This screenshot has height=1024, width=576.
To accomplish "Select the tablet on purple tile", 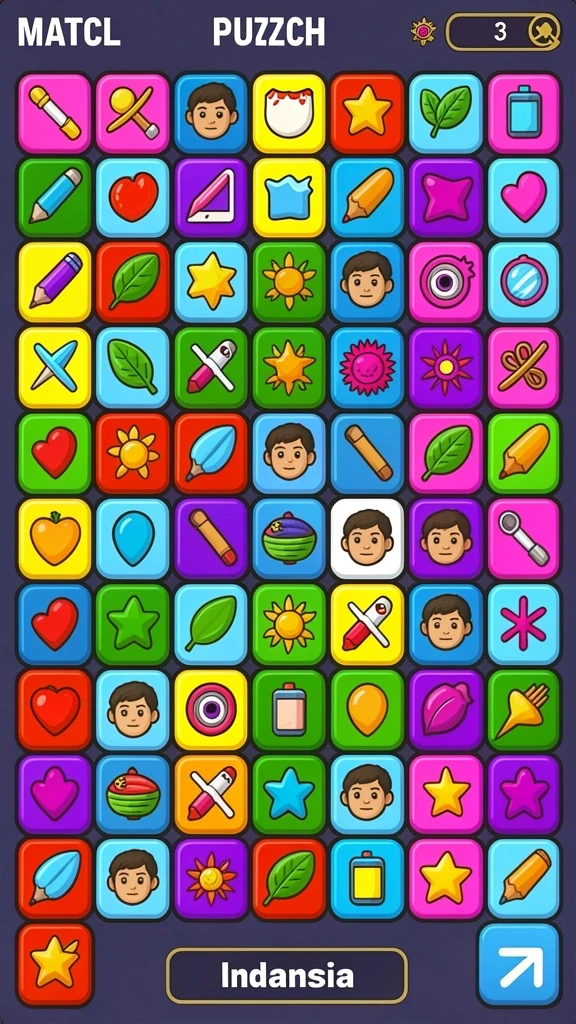I will pyautogui.click(x=211, y=197).
